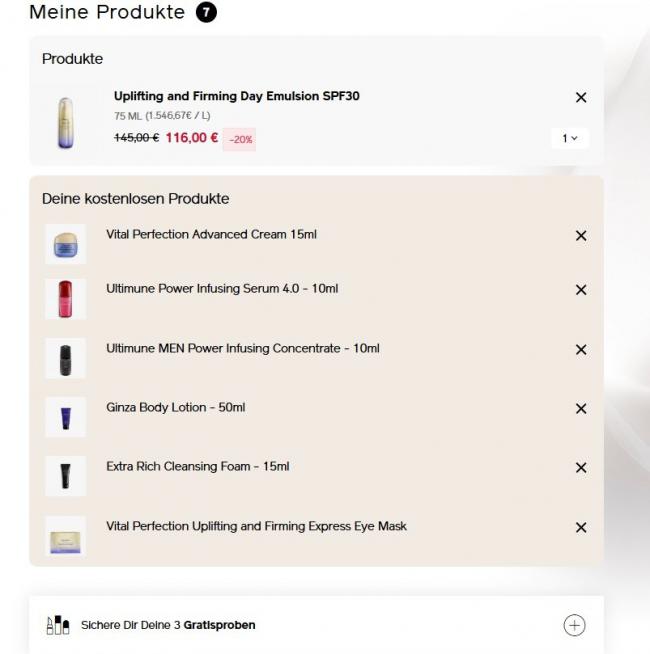The width and height of the screenshot is (650, 654).
Task: Remove Ultimune MEN Power Infusing Concentrate
Action: [x=581, y=350]
